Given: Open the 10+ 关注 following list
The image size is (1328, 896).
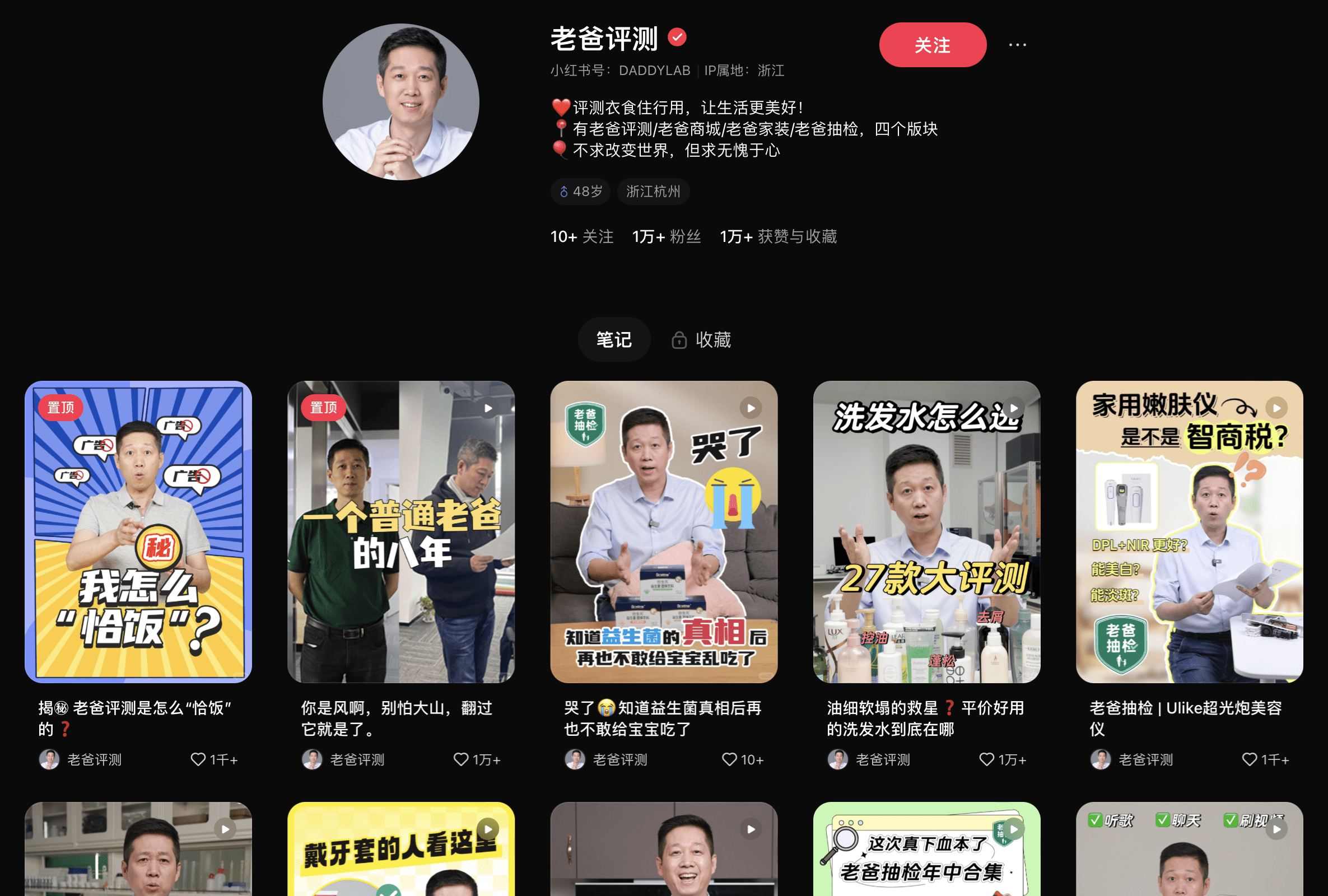Looking at the screenshot, I should (581, 236).
